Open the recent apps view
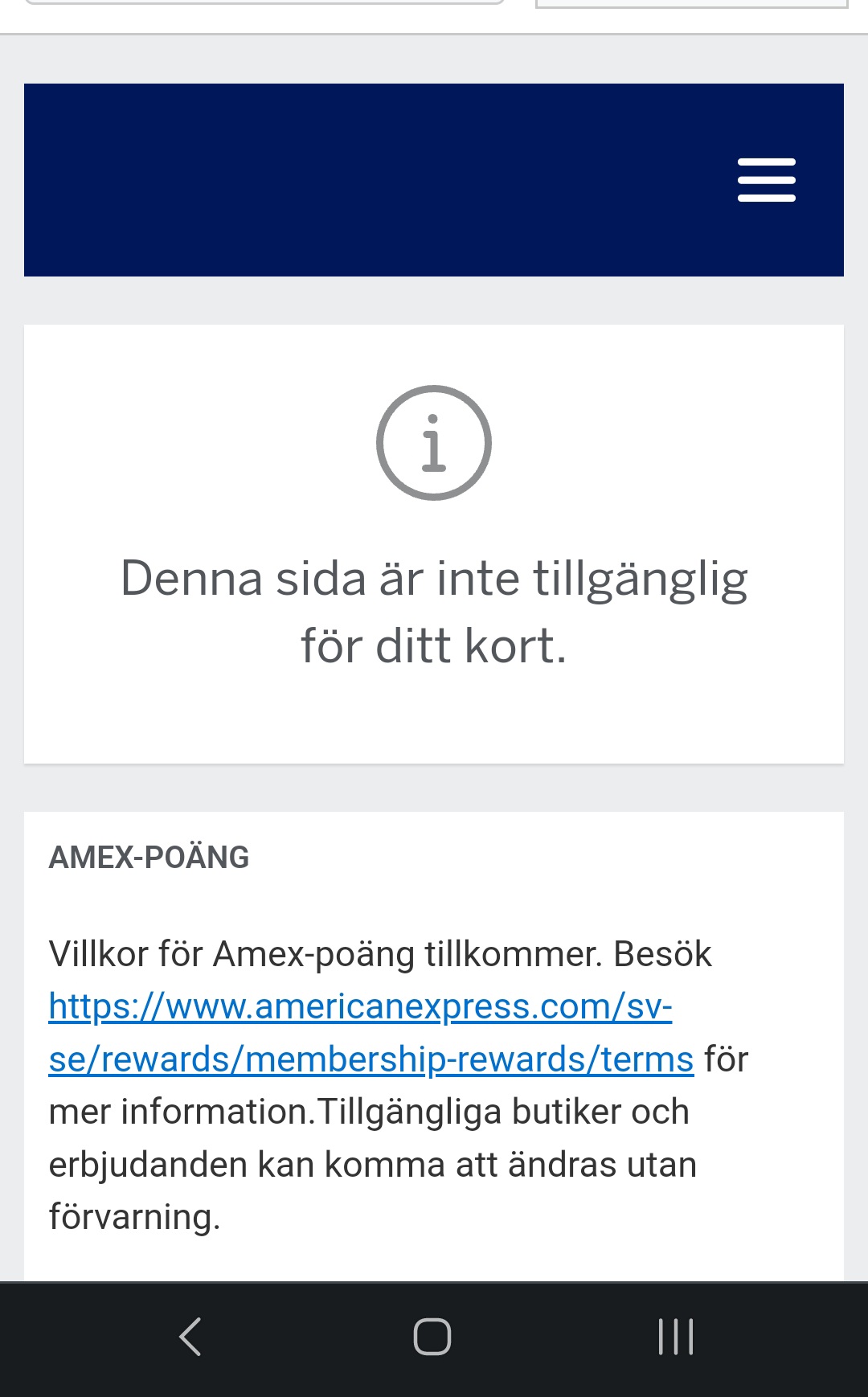The image size is (868, 1397). [x=675, y=1337]
